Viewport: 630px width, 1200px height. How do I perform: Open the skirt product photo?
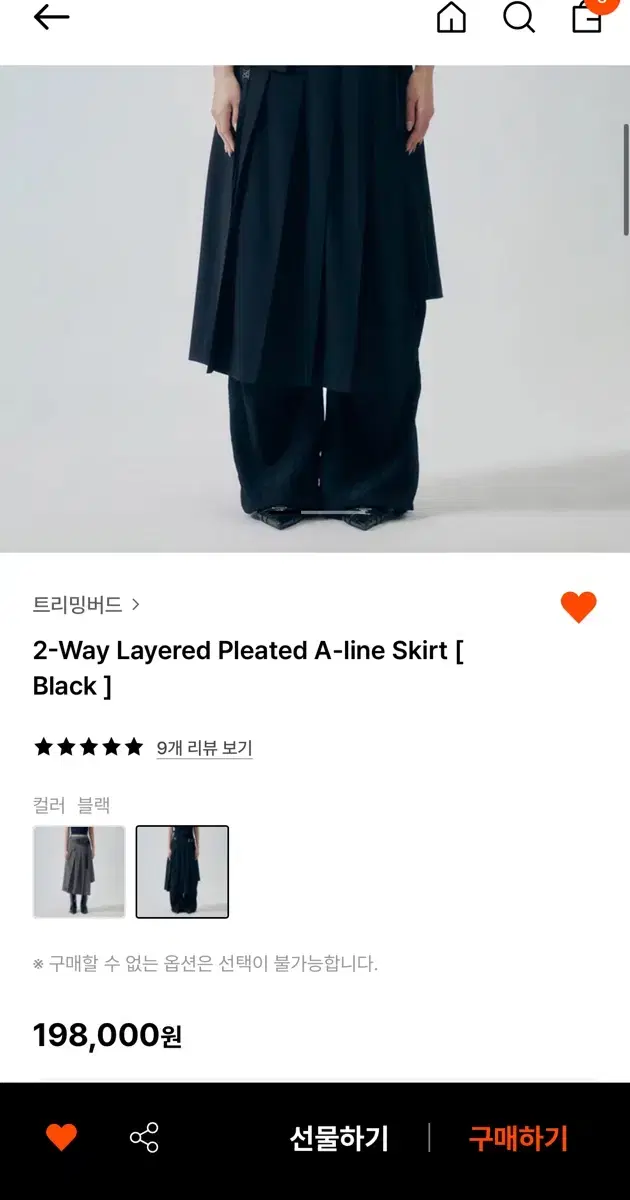tap(315, 300)
